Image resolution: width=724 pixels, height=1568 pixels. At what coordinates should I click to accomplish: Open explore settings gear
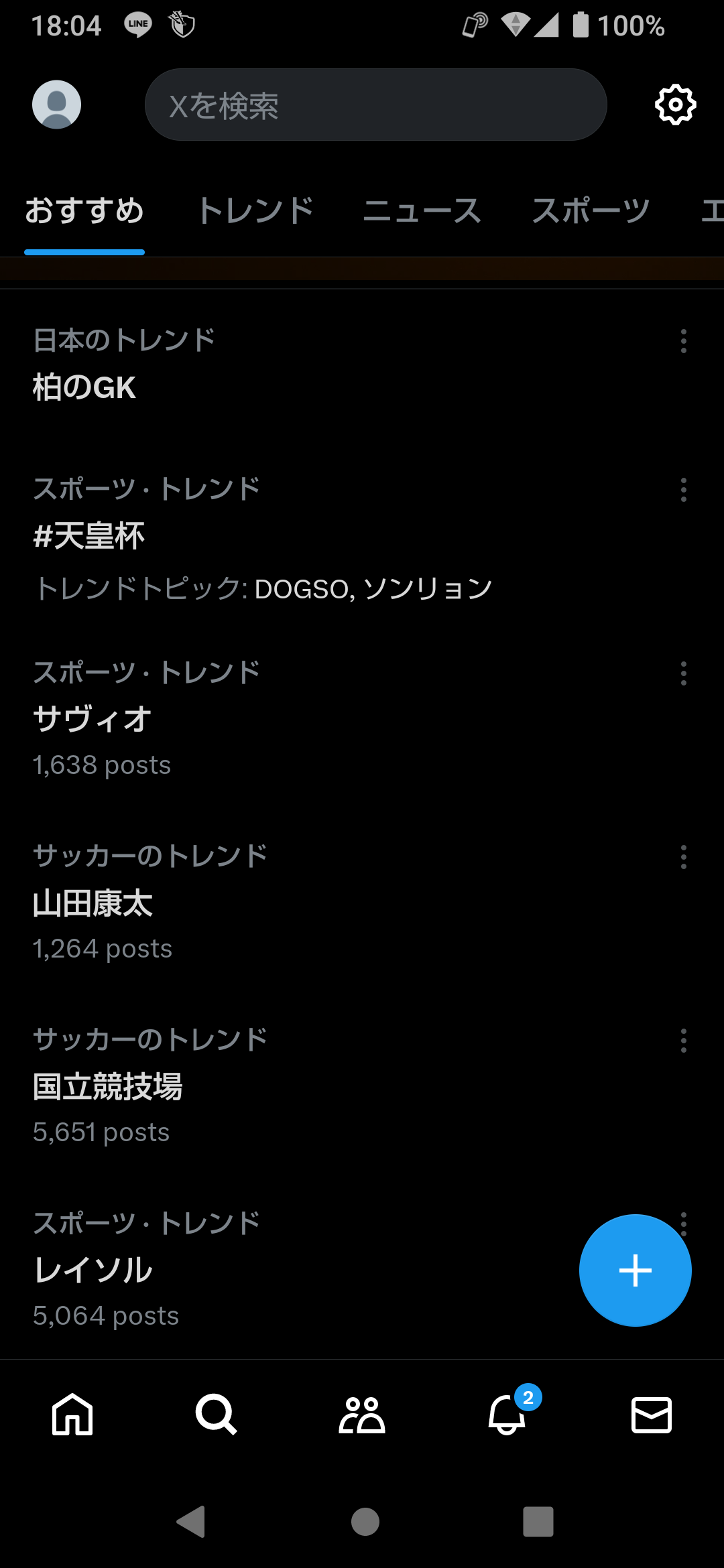coord(675,105)
